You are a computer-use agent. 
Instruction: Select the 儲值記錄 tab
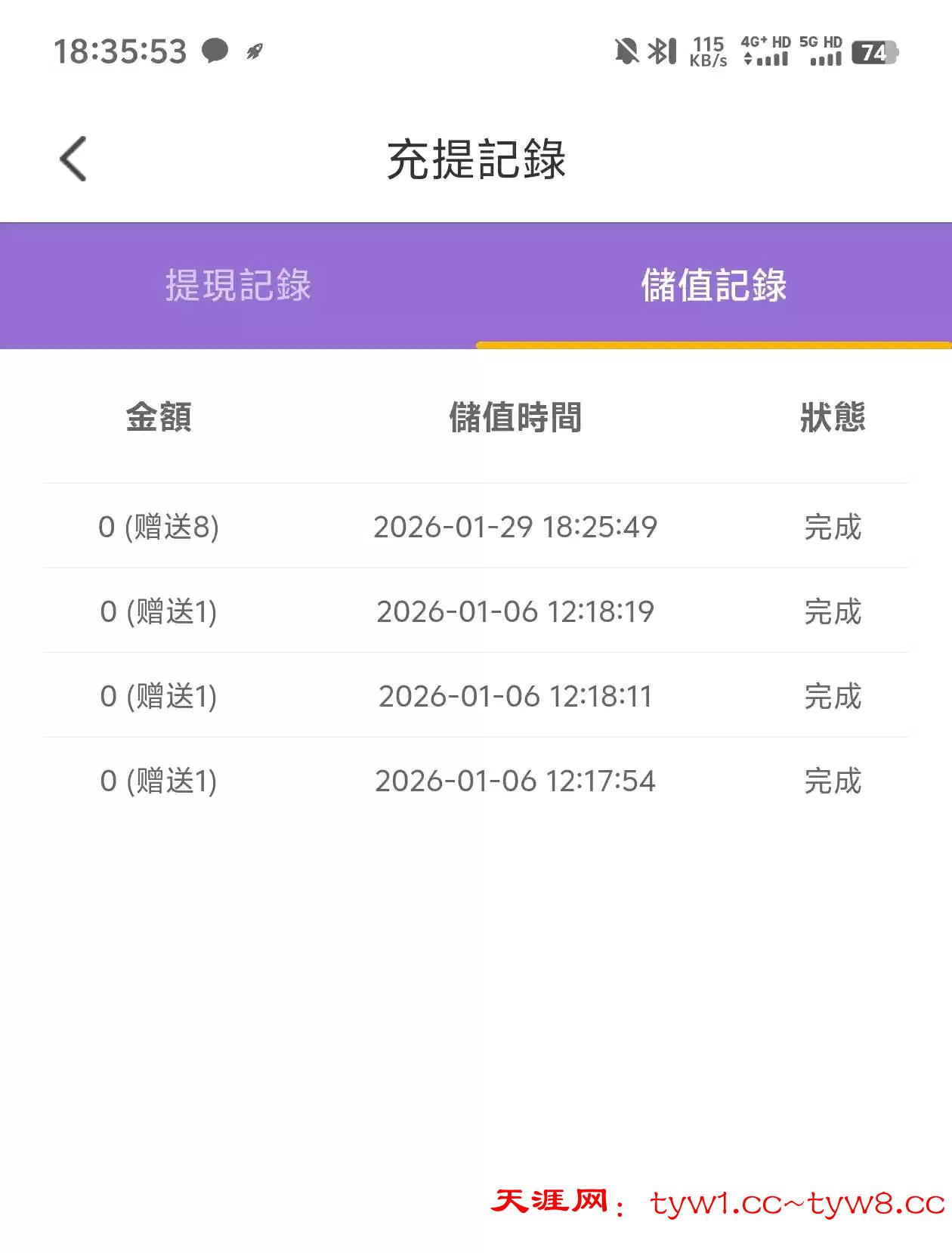tap(713, 286)
